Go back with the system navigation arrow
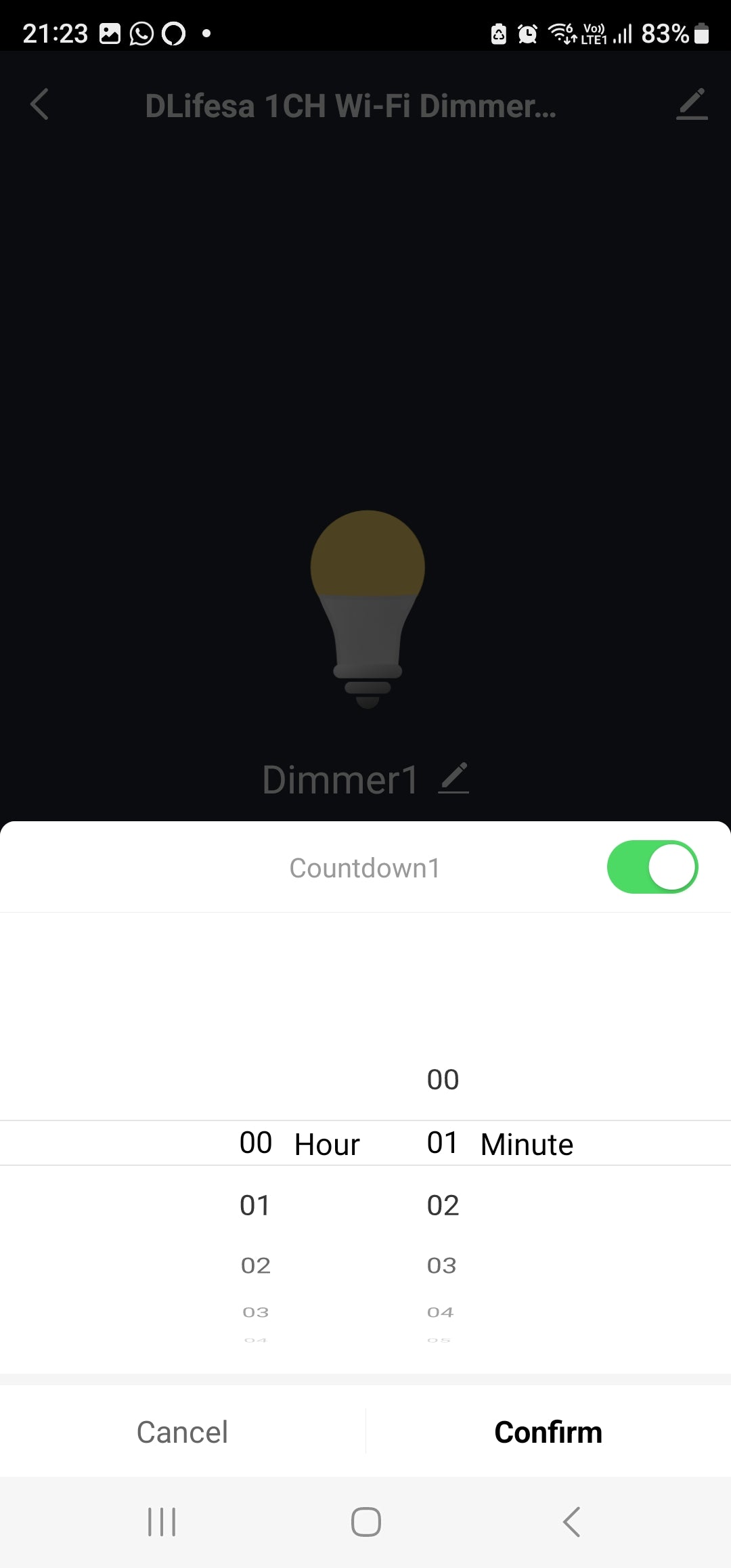 point(571,1523)
